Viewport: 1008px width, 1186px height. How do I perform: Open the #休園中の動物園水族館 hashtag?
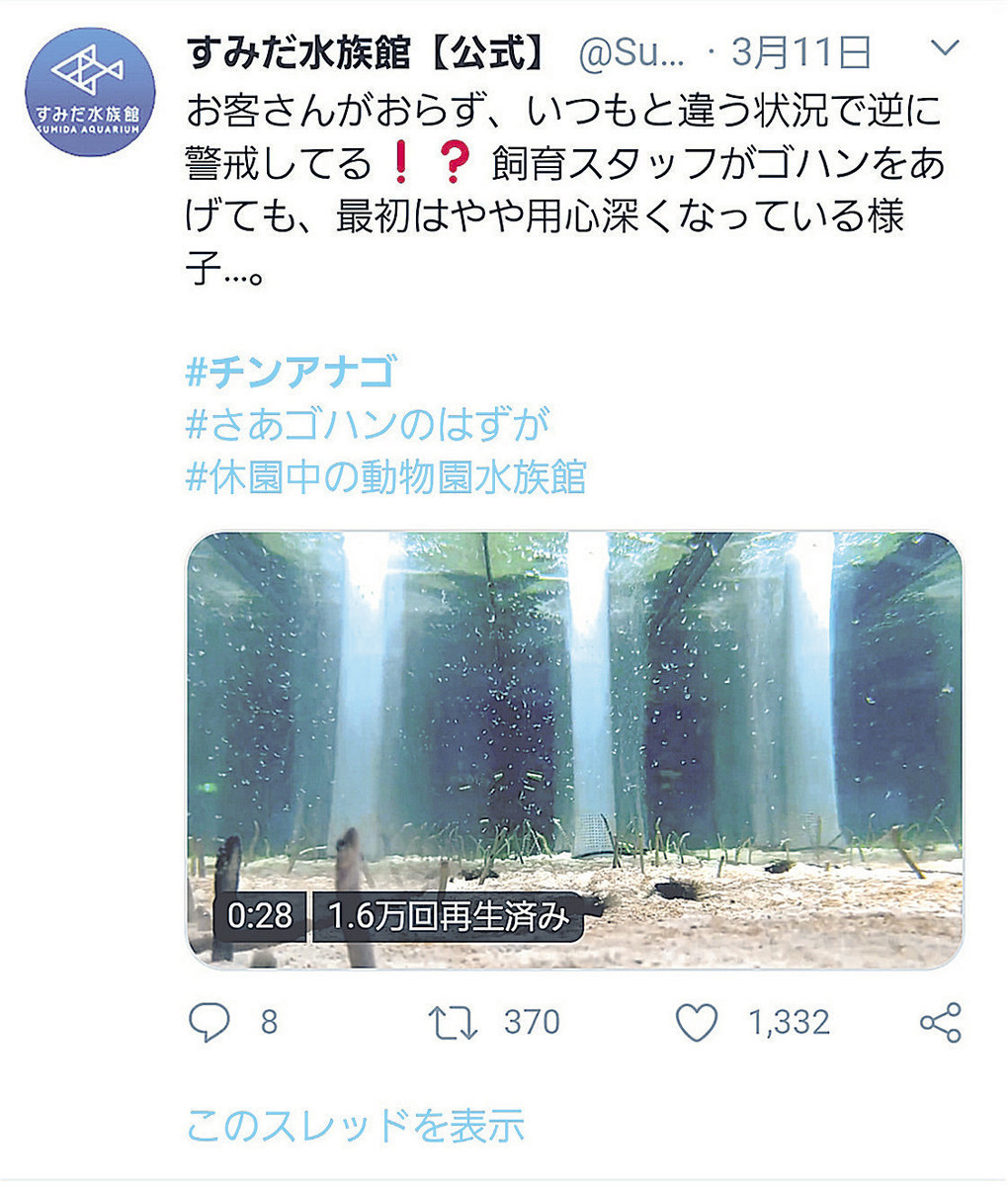coord(386,477)
